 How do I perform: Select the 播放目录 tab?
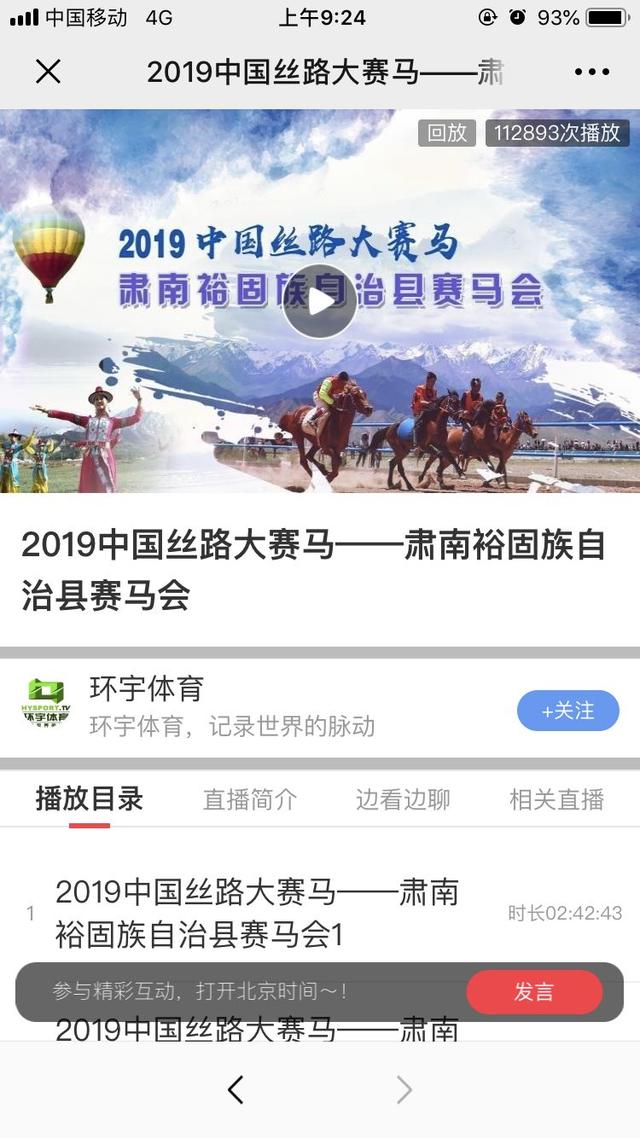click(x=89, y=799)
